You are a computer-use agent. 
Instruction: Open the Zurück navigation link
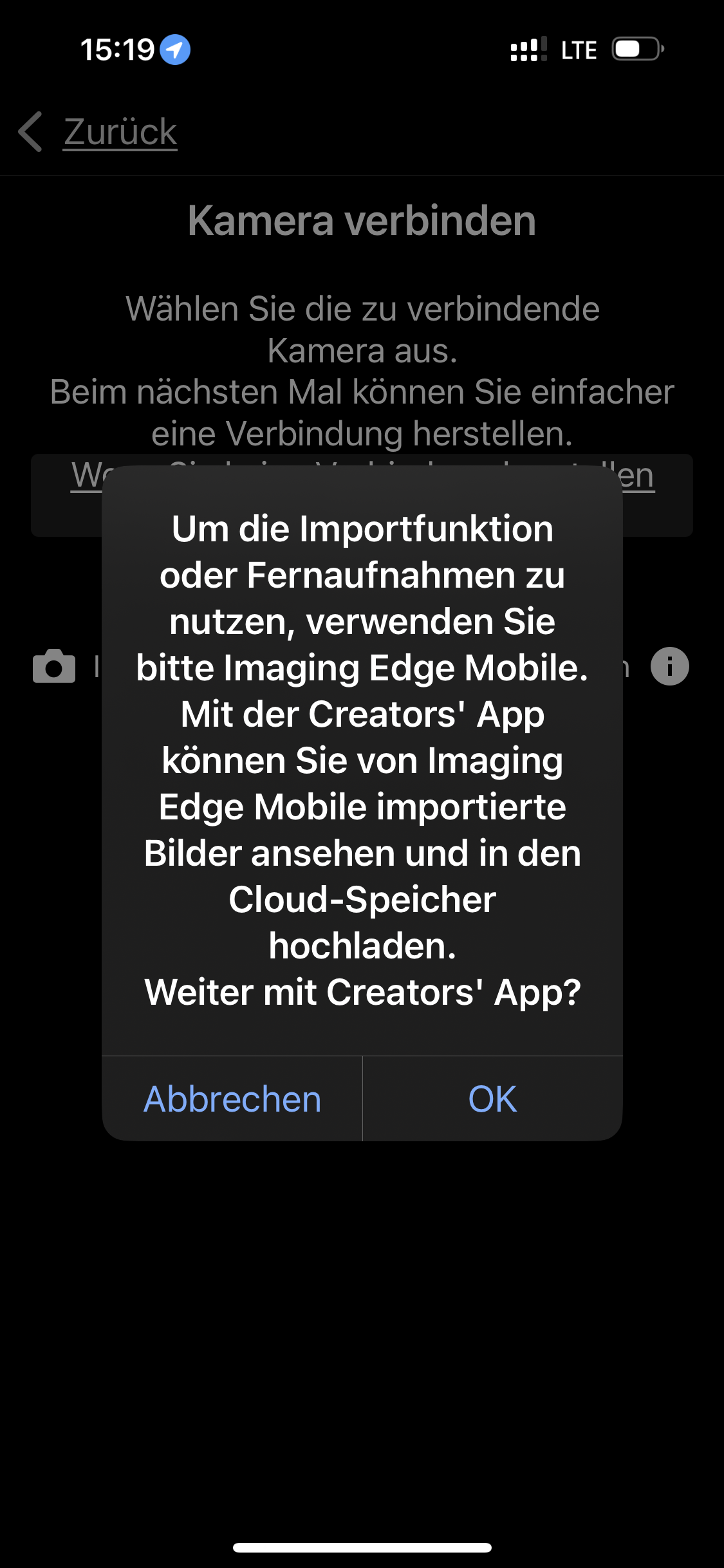(x=119, y=132)
